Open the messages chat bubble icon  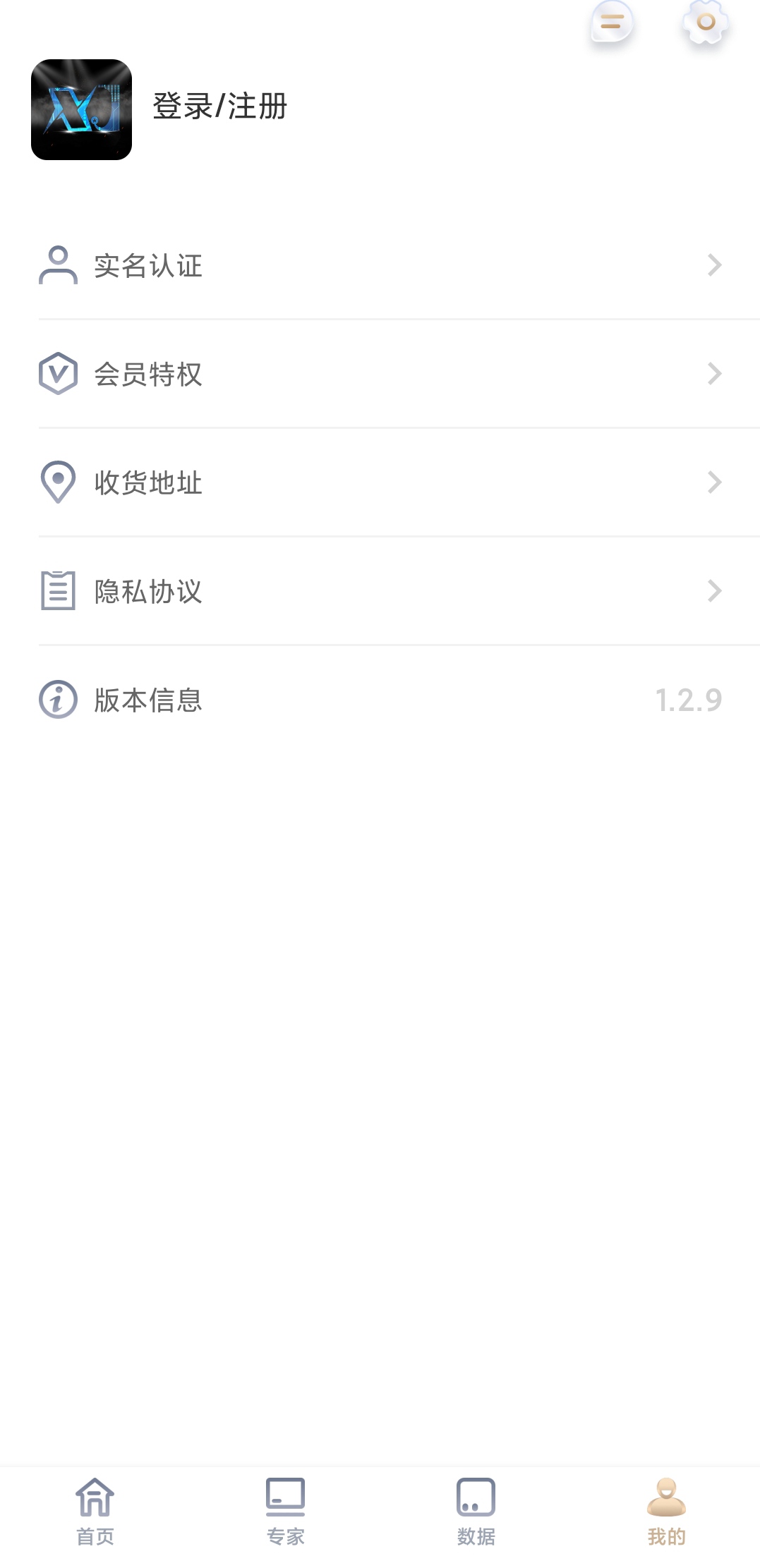pos(612,23)
